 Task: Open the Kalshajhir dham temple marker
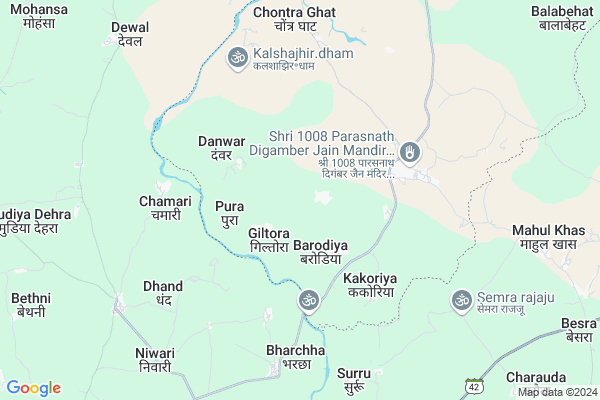[238, 56]
